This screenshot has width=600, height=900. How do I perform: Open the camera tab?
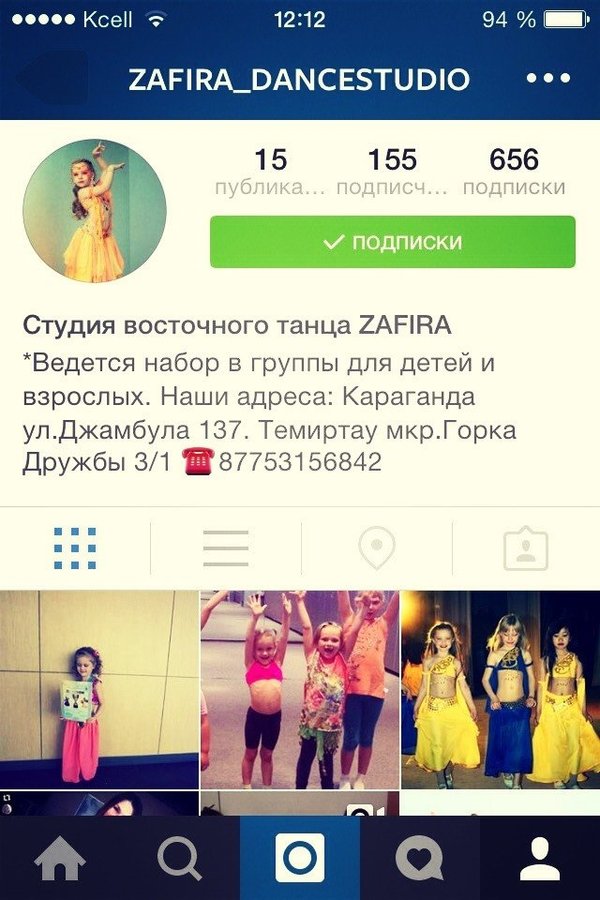pyautogui.click(x=300, y=858)
